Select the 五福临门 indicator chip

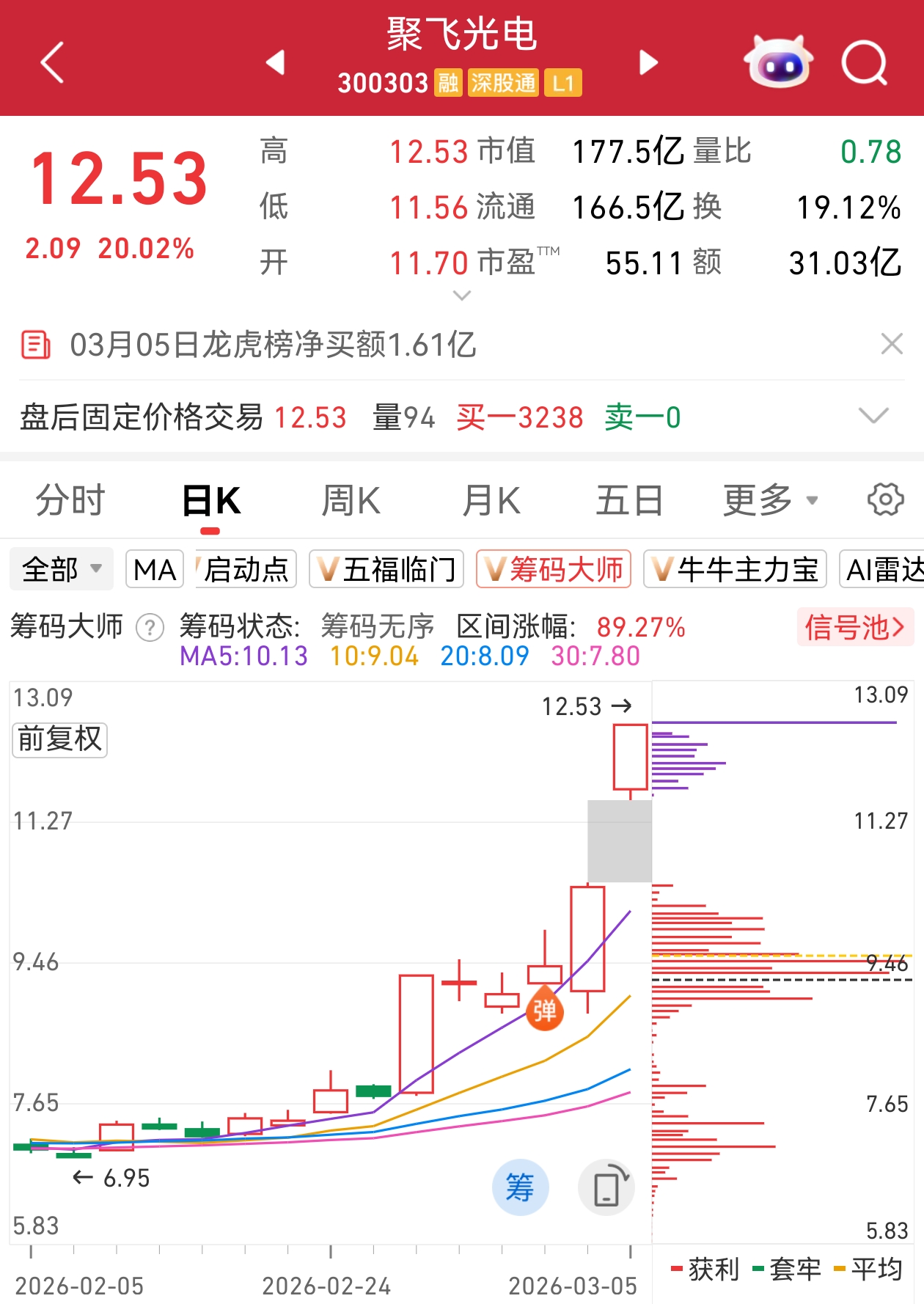tap(386, 569)
